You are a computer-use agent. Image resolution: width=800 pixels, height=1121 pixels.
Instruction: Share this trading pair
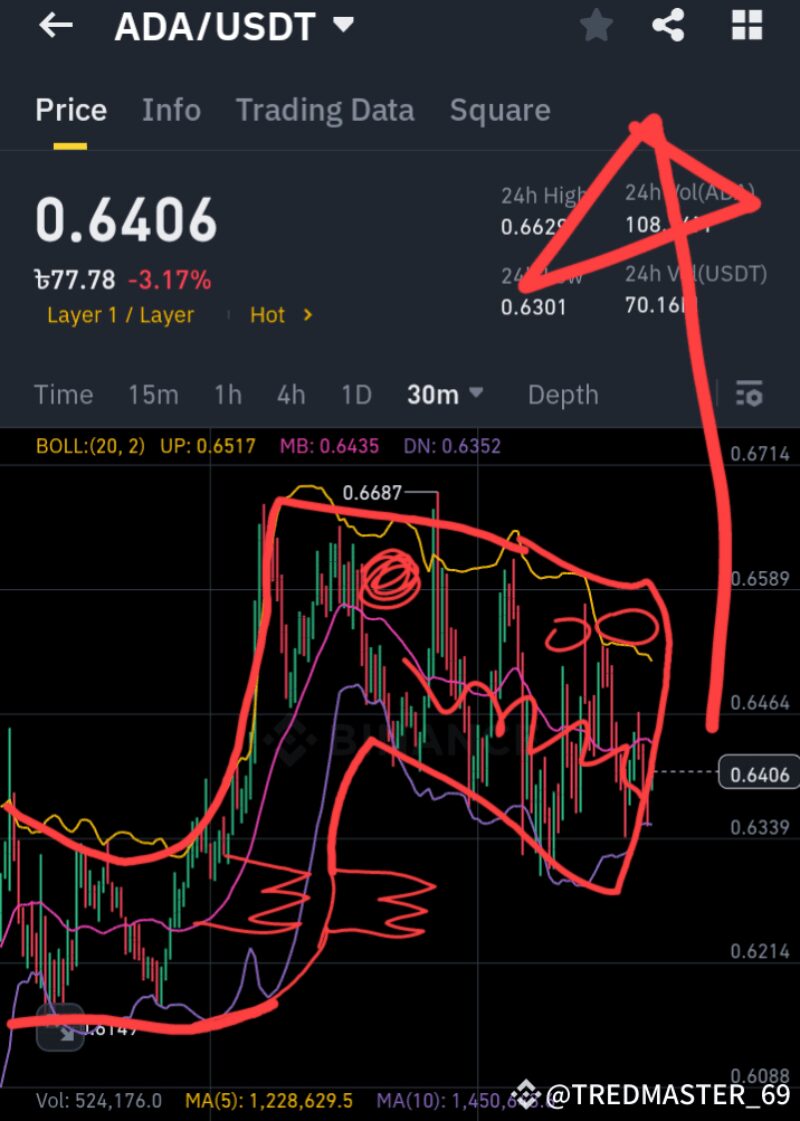pos(668,26)
